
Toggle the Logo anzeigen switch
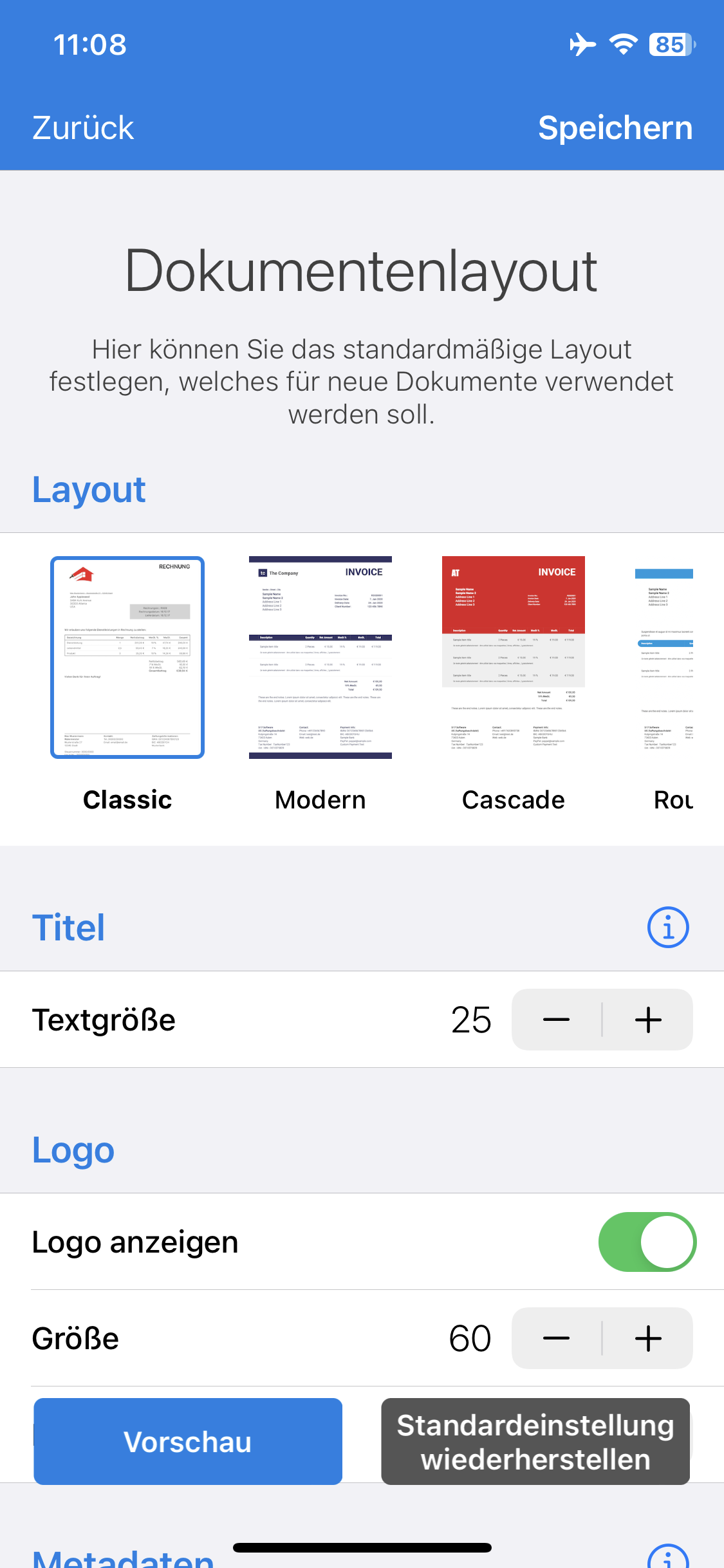pyautogui.click(x=647, y=1242)
